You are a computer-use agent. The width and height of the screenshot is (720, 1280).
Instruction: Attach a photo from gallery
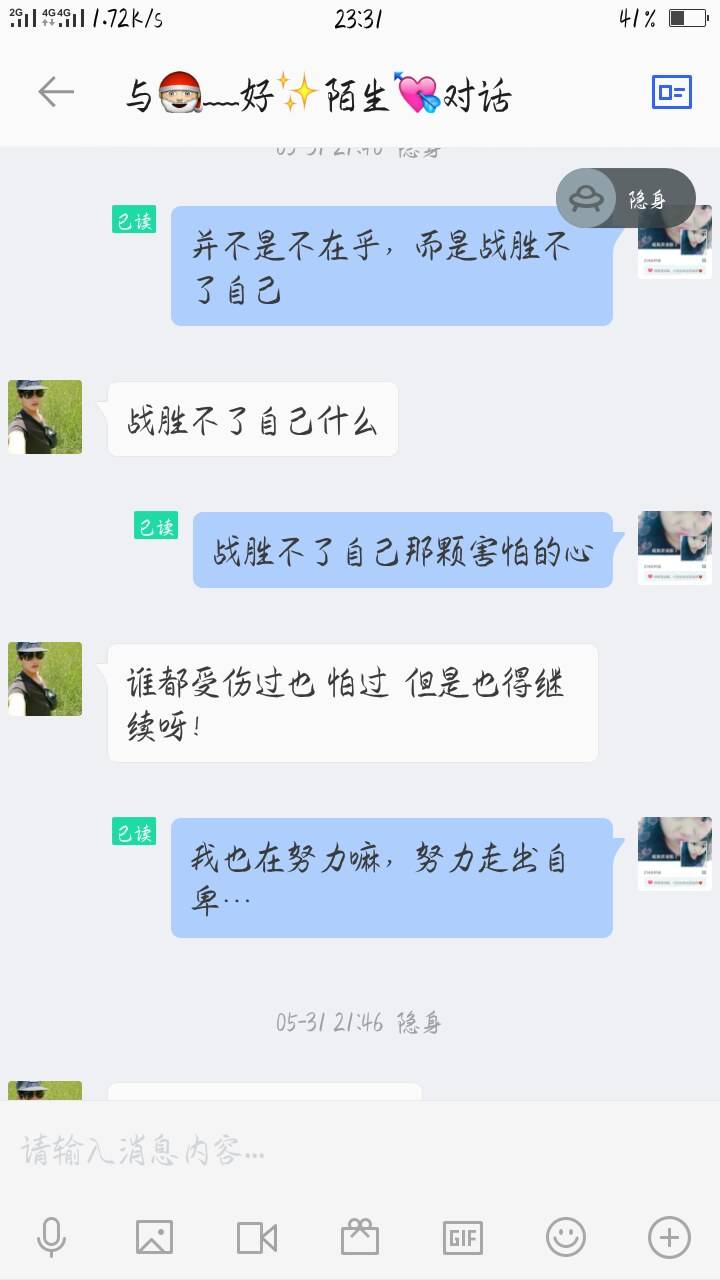click(154, 1238)
